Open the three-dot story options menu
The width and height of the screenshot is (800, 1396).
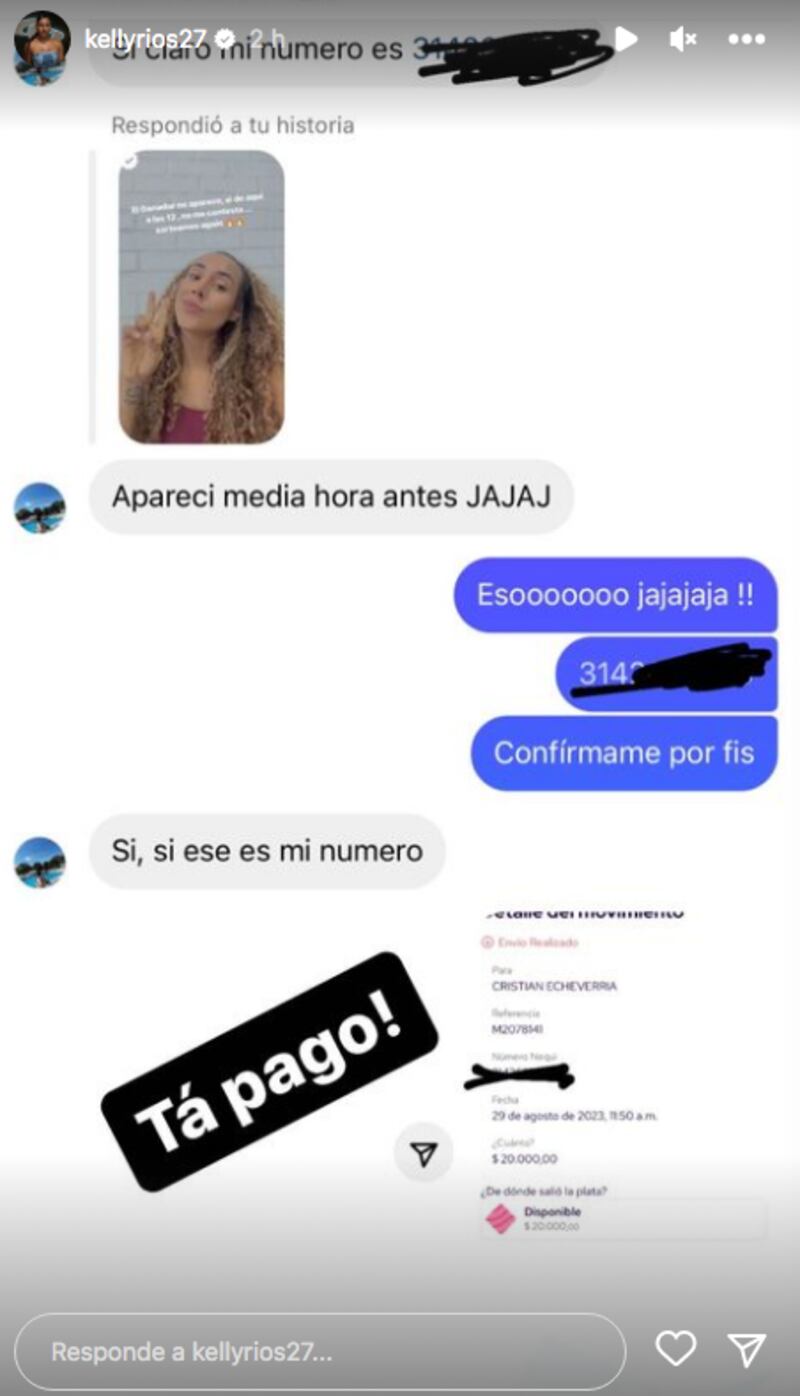pyautogui.click(x=747, y=39)
